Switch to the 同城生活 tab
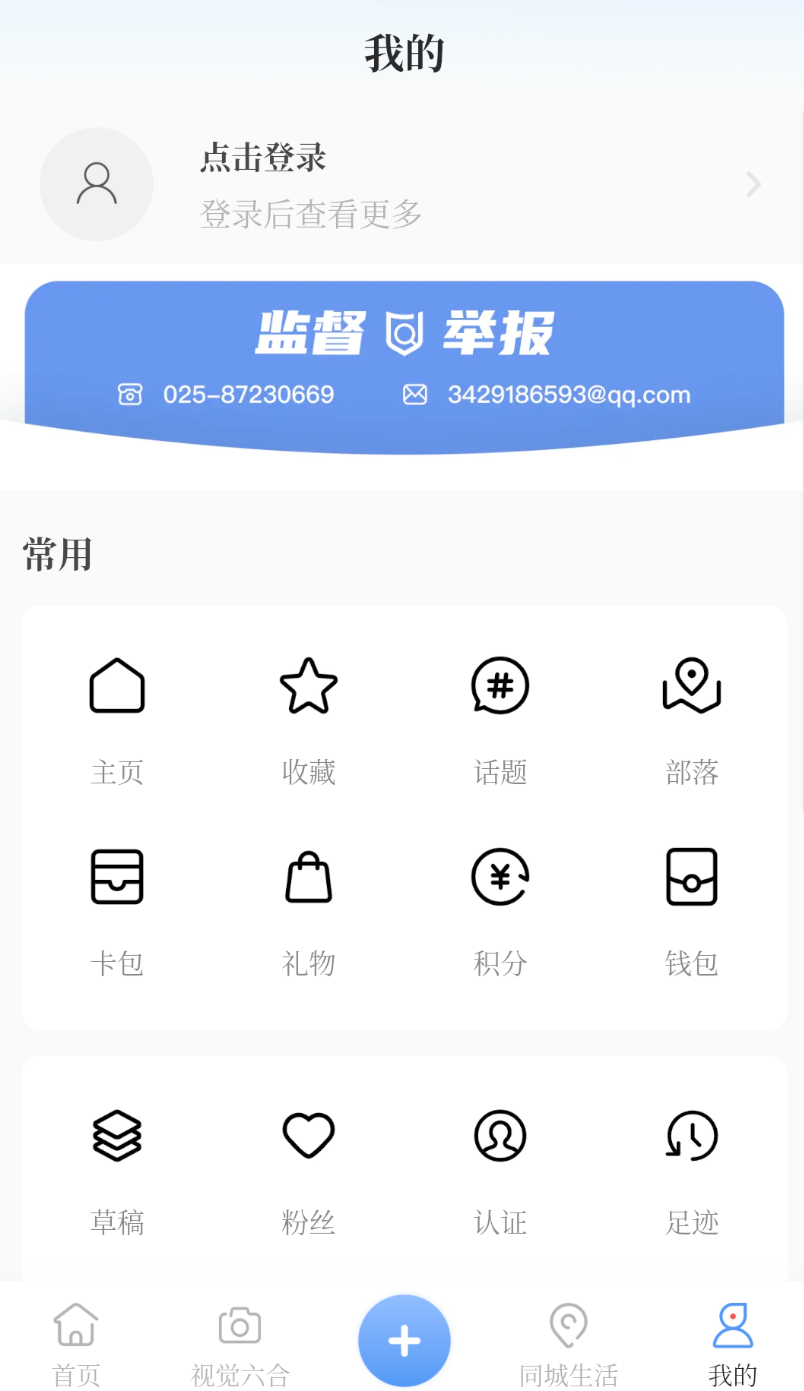Viewport: 804px width, 1391px height. point(569,1345)
